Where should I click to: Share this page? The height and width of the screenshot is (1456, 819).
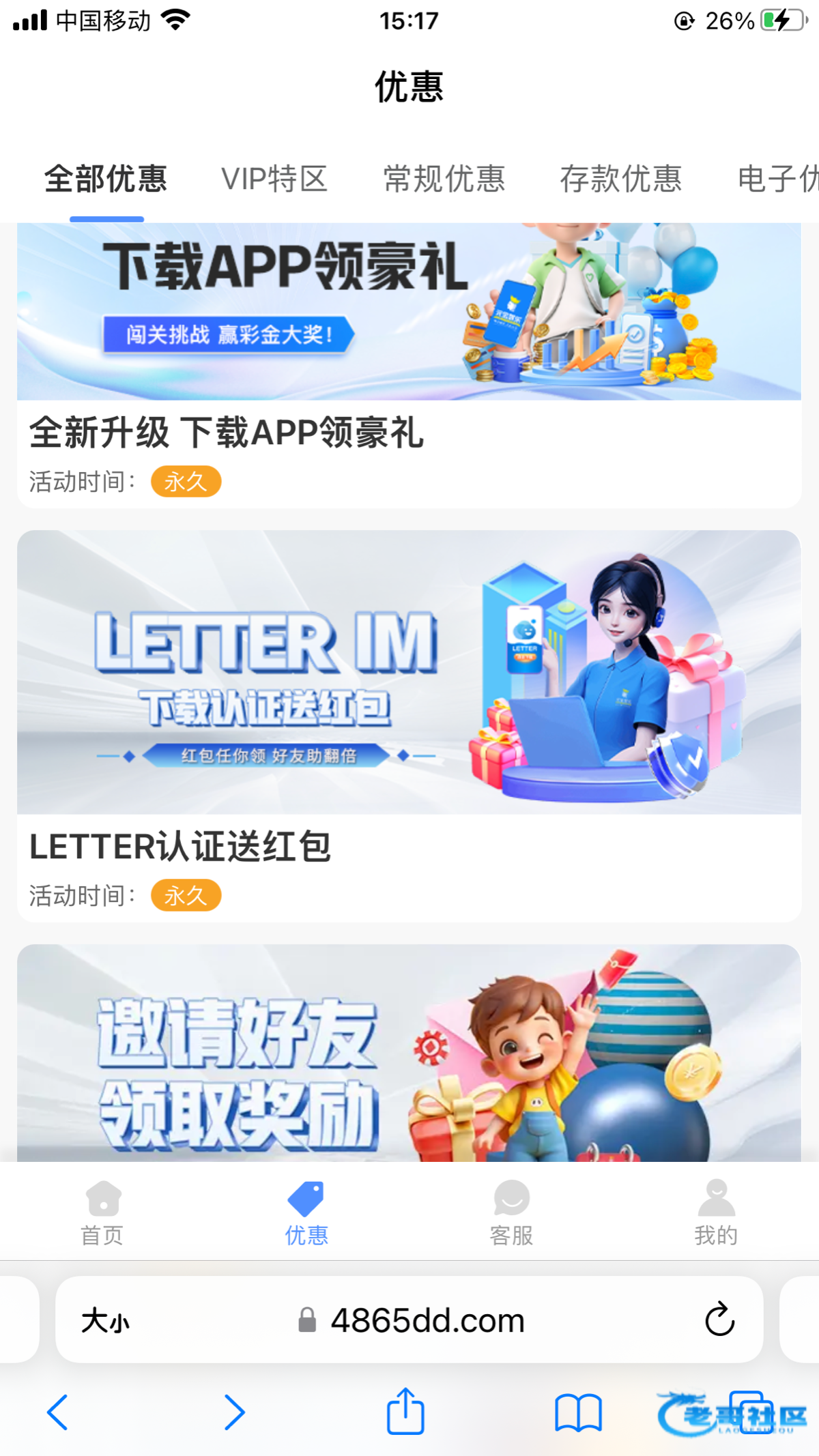(x=405, y=1411)
